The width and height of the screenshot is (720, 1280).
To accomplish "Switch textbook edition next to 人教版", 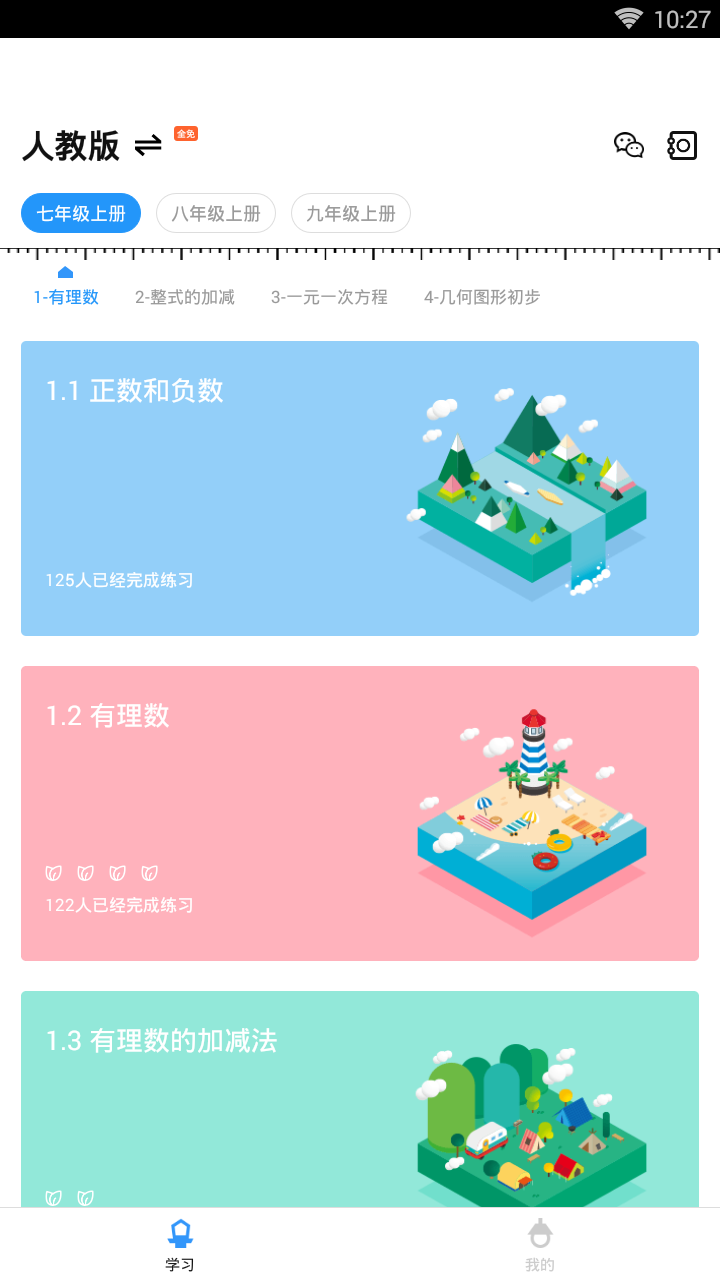I will point(148,146).
